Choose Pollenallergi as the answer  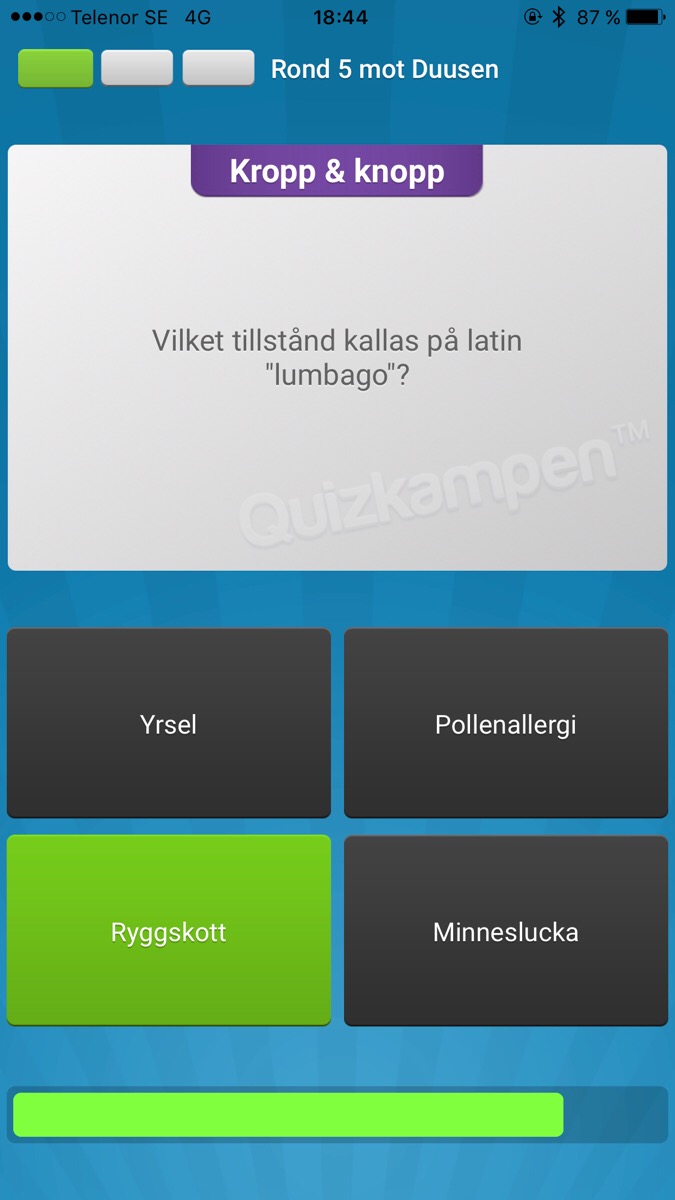(505, 723)
